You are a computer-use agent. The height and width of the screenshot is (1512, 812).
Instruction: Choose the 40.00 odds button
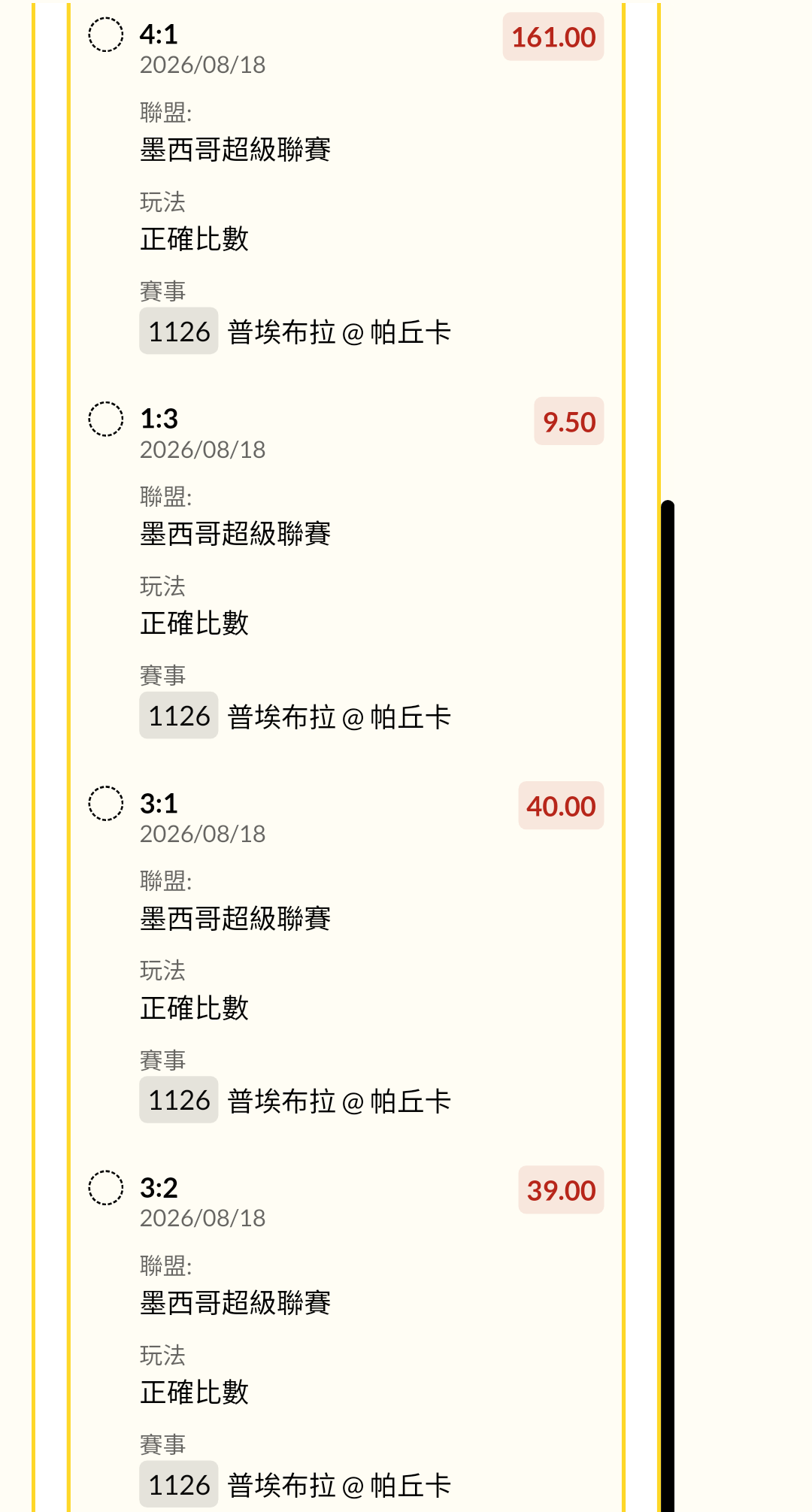[x=561, y=806]
